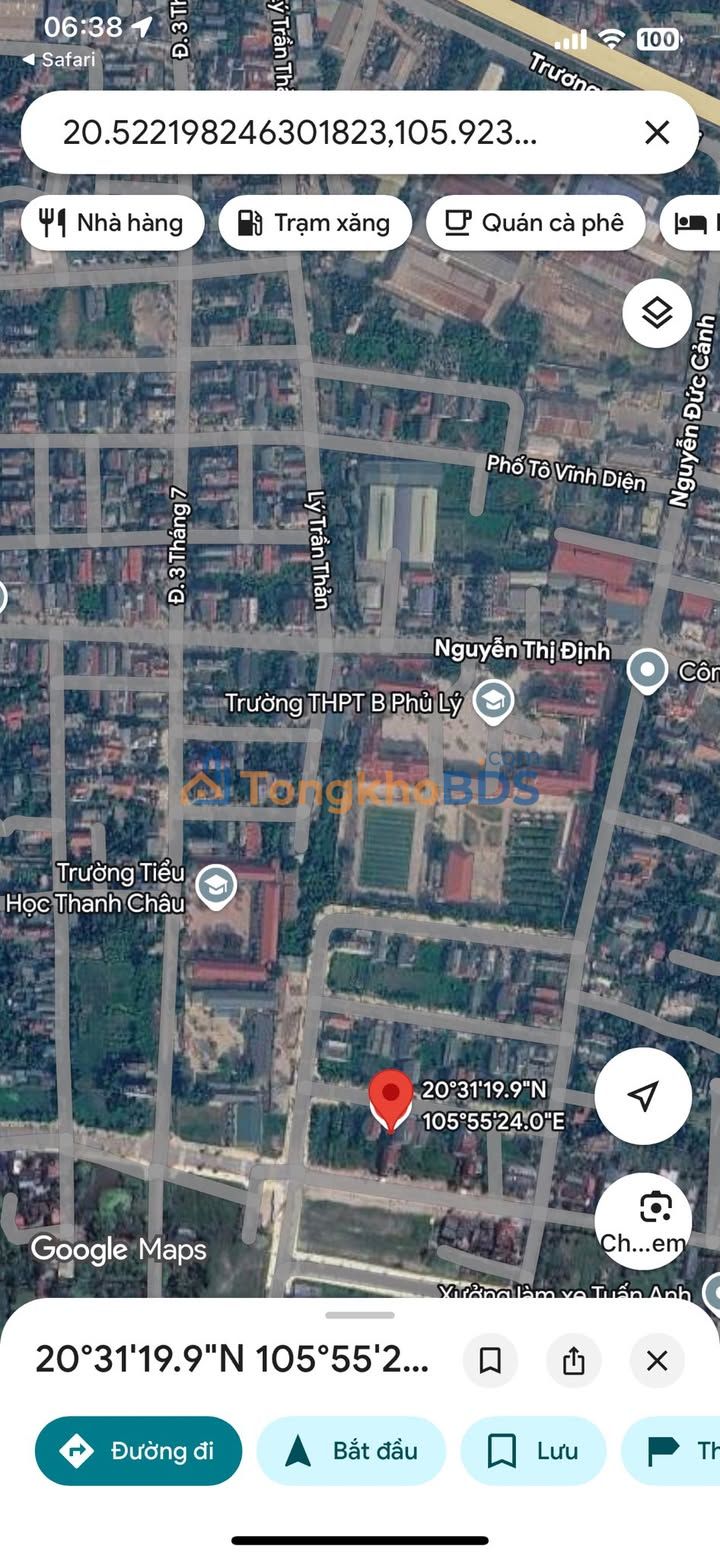
Task: Tap the coordinates search field
Action: tap(300, 132)
